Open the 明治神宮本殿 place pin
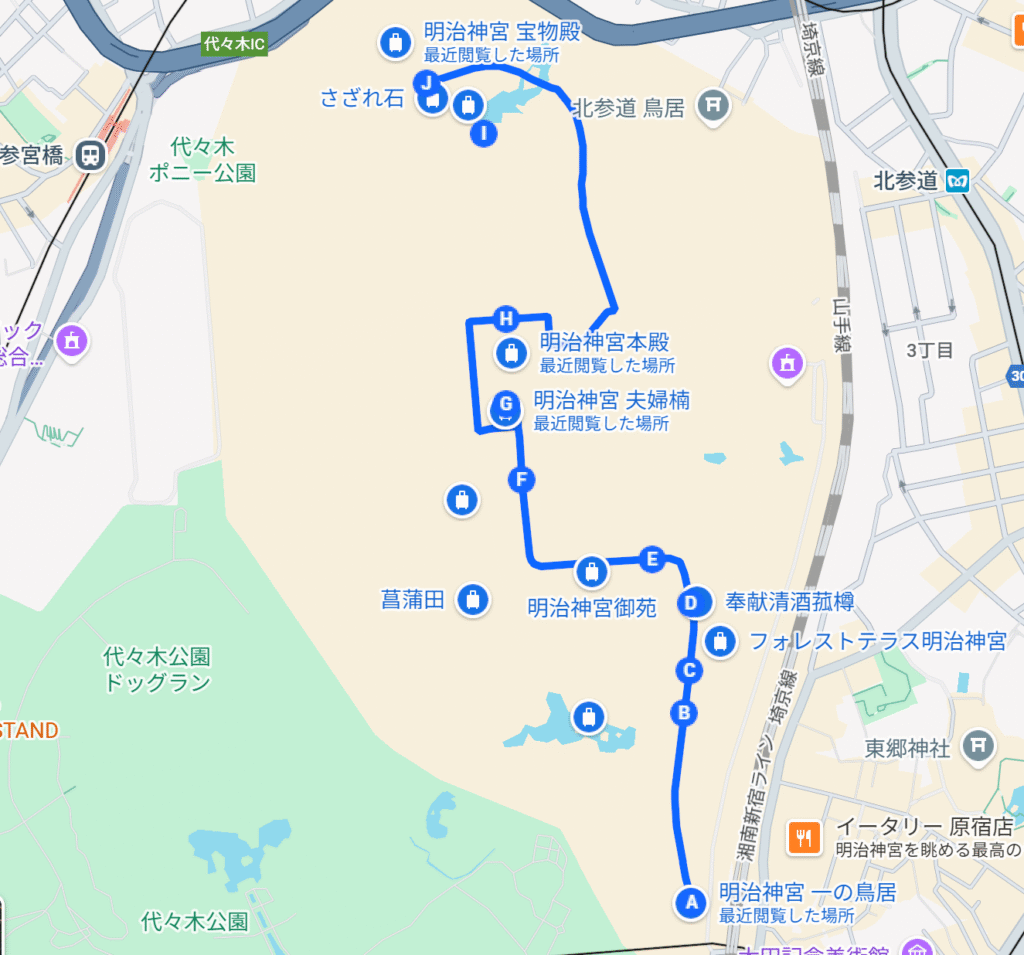1024x955 pixels. tap(511, 352)
